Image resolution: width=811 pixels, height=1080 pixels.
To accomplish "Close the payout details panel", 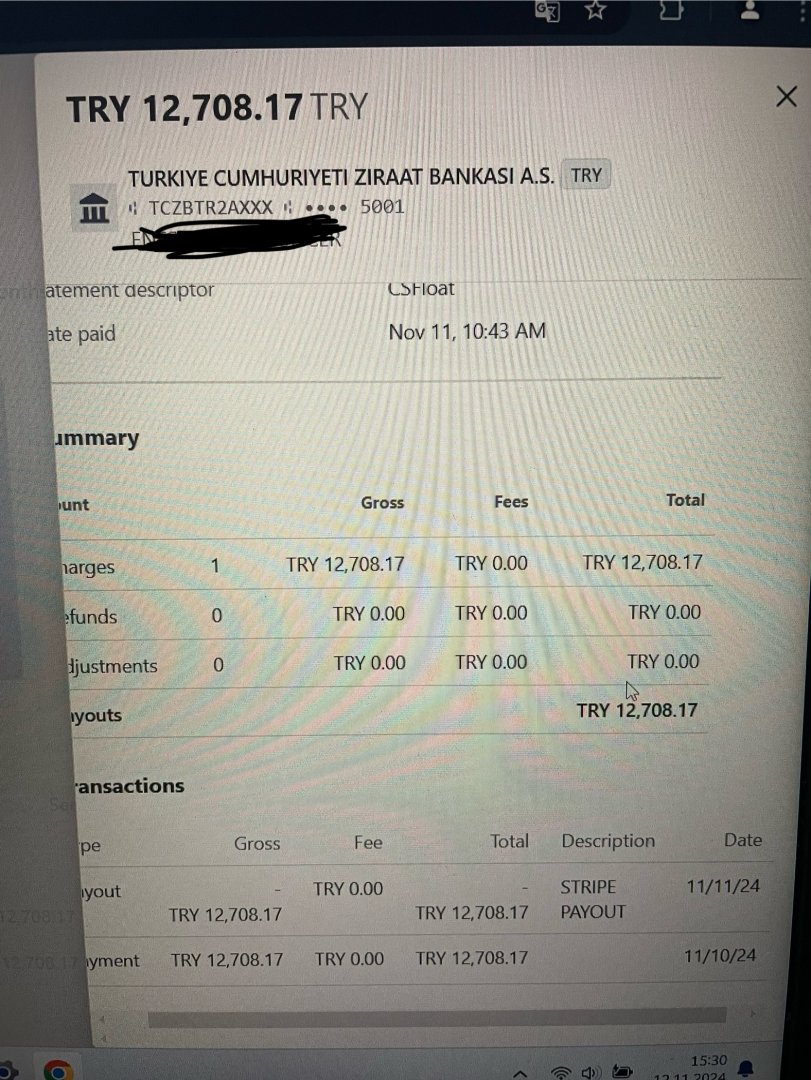I will point(786,97).
